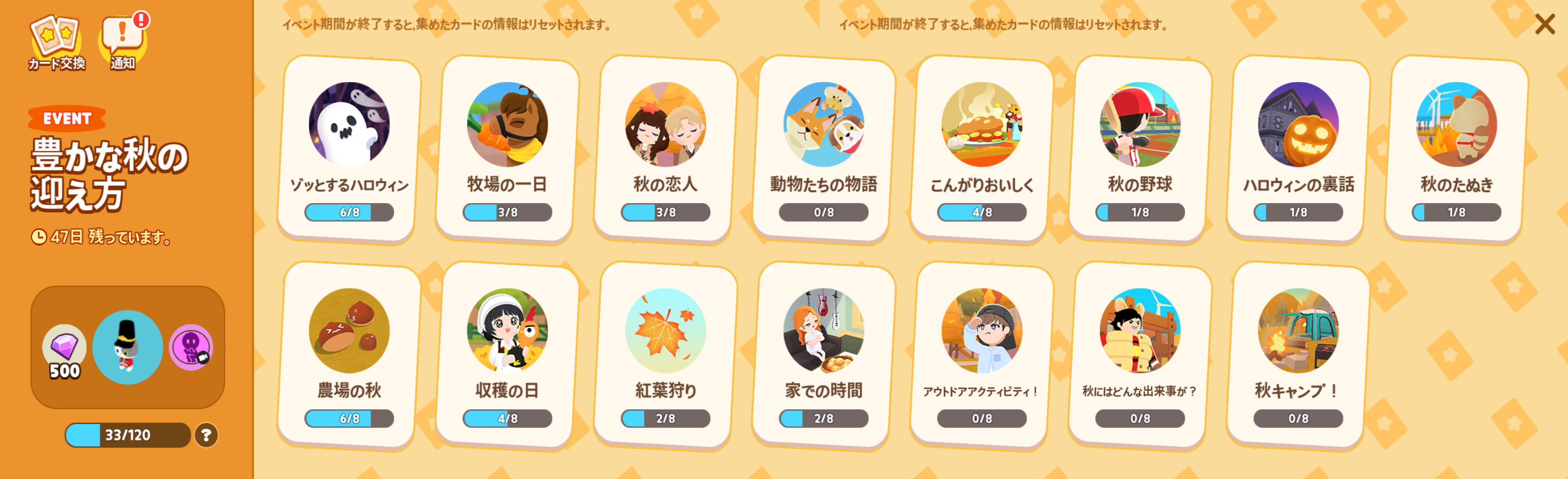This screenshot has height=479, width=1568.
Task: Open the カード交換 card exchange
Action: (56, 43)
